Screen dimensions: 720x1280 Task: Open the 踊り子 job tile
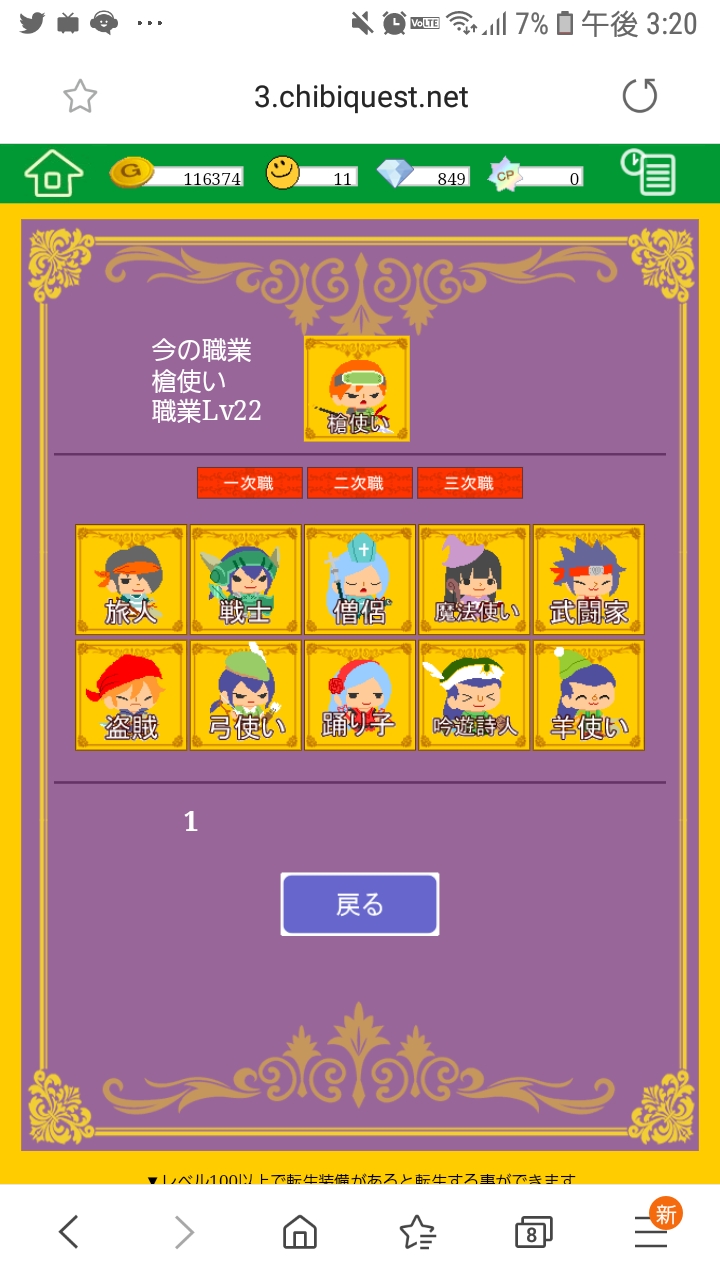[359, 695]
